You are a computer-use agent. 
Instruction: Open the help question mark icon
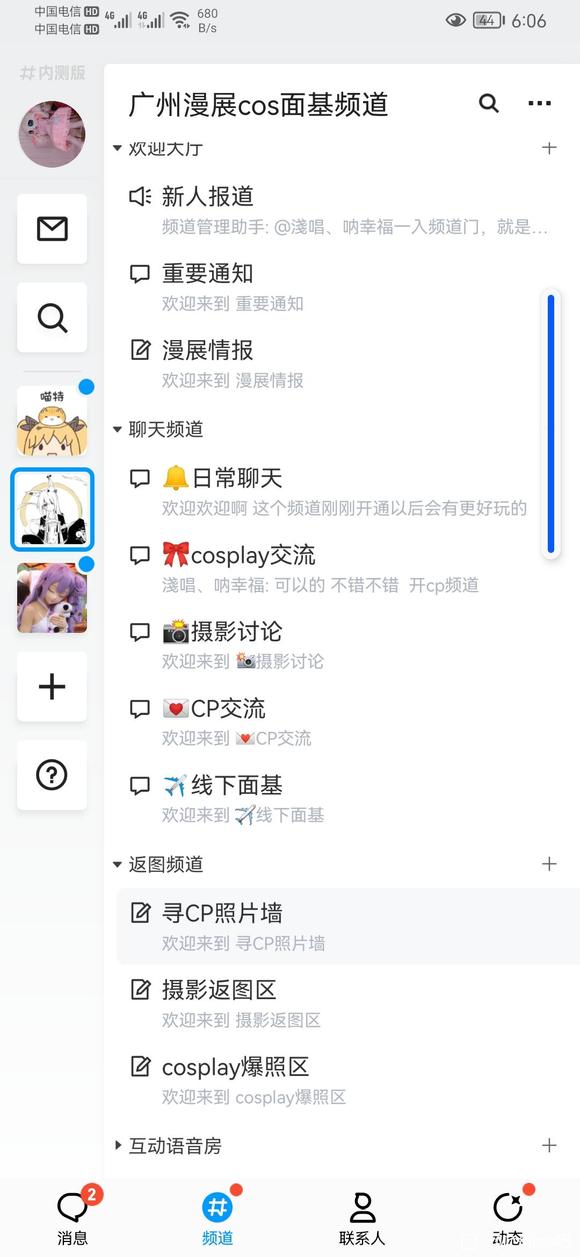52,775
